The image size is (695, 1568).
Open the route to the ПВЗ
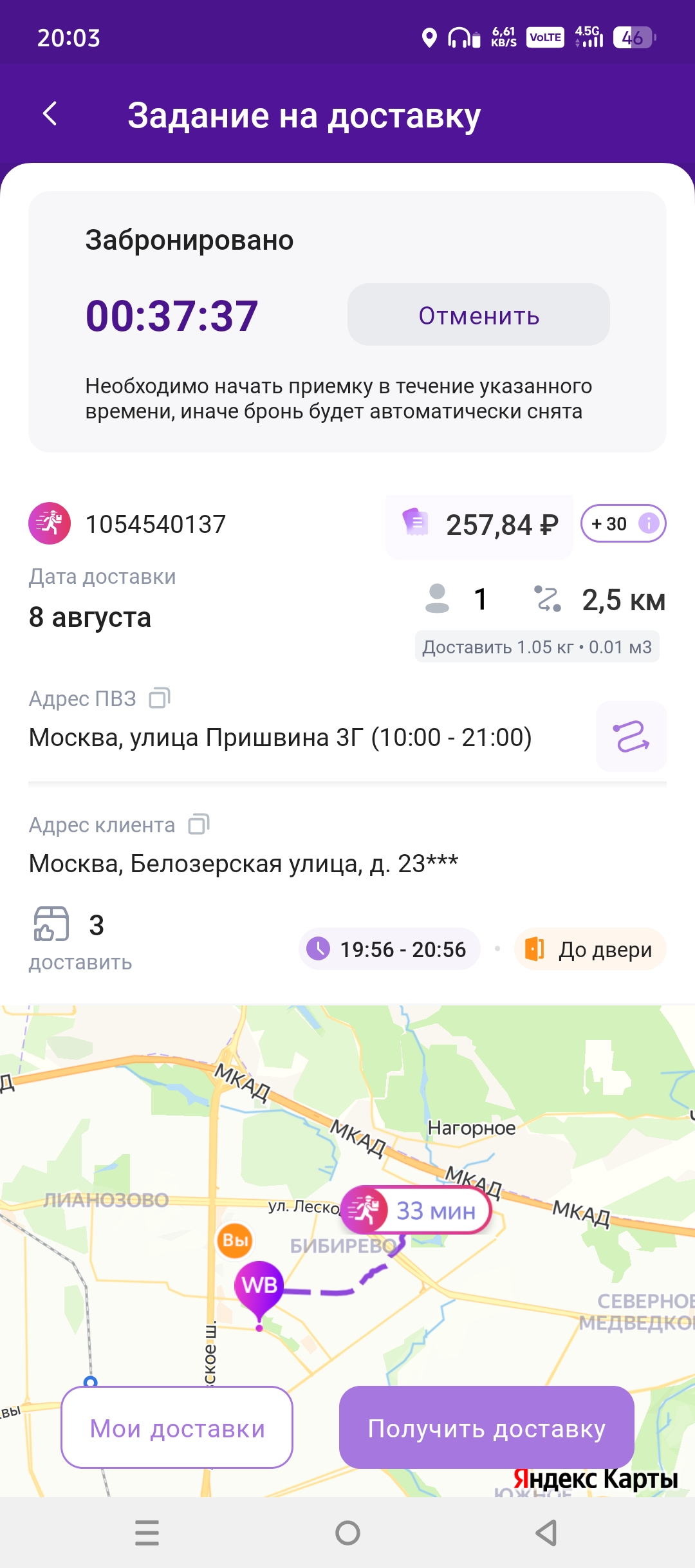click(x=631, y=736)
